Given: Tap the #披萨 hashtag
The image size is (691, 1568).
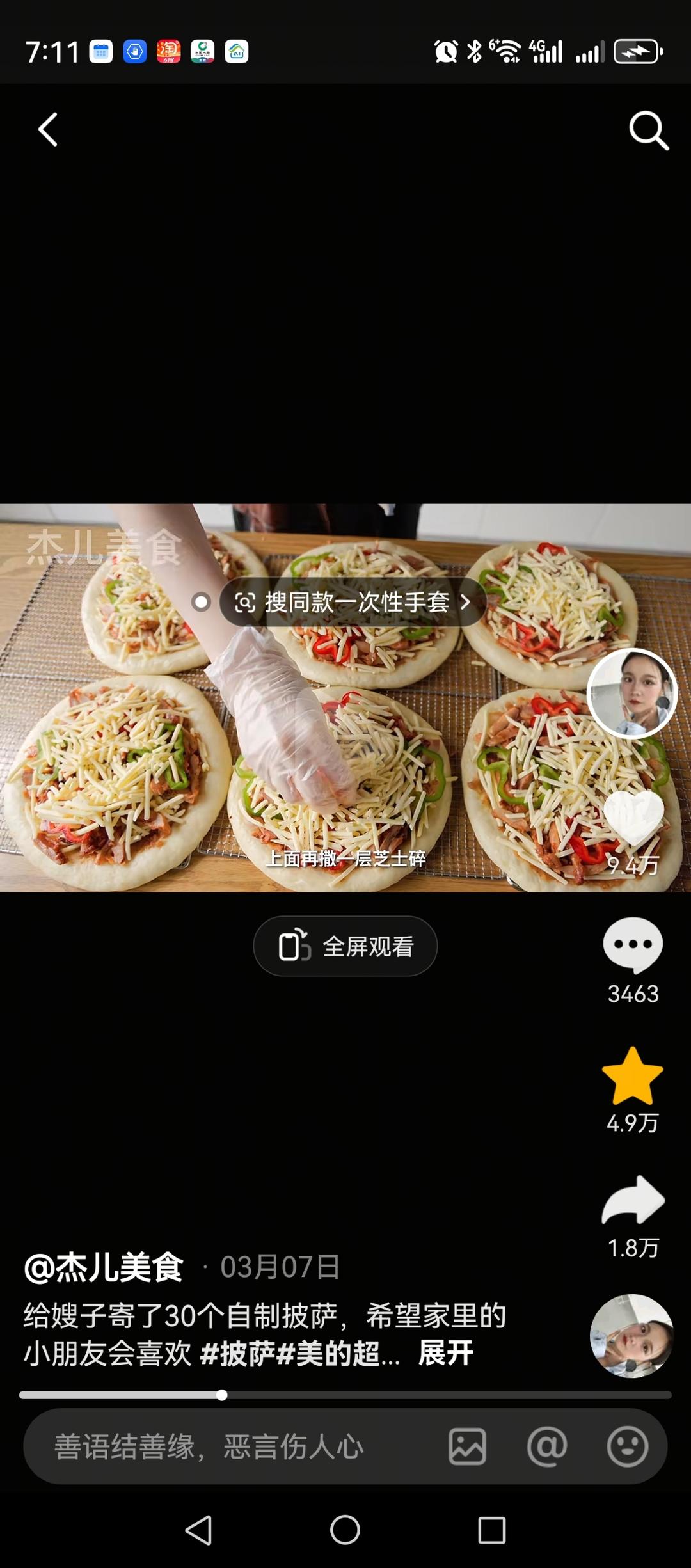Looking at the screenshot, I should click(x=237, y=1354).
